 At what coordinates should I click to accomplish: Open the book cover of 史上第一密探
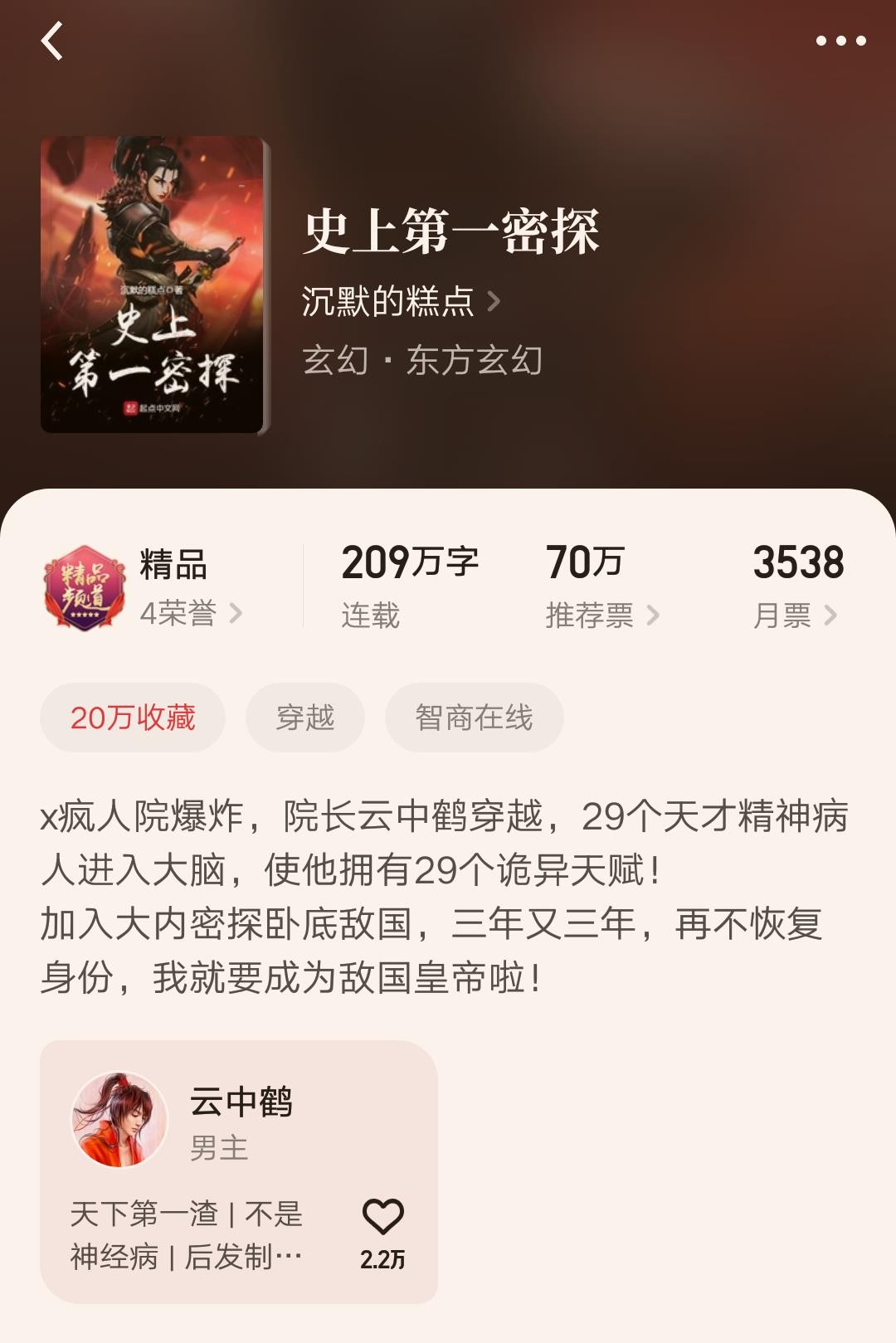(153, 285)
